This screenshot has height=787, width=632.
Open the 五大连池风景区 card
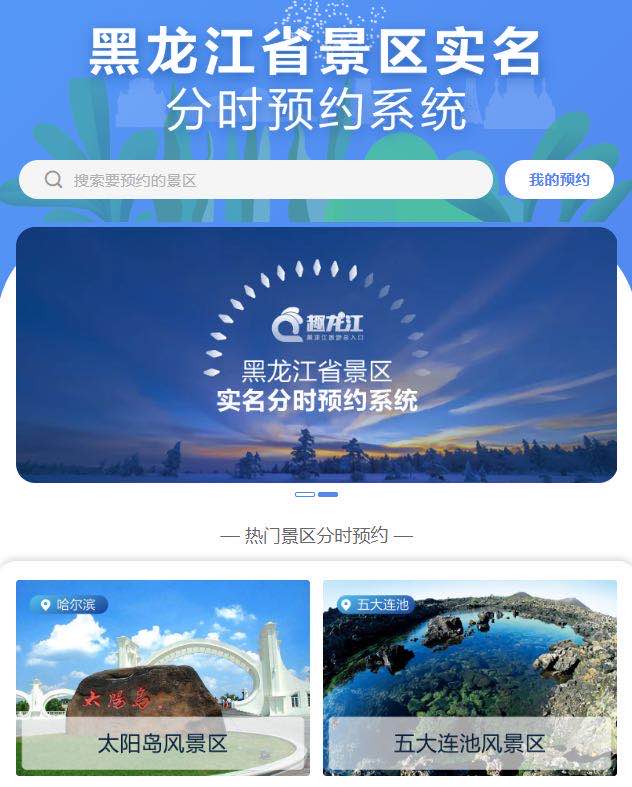469,678
